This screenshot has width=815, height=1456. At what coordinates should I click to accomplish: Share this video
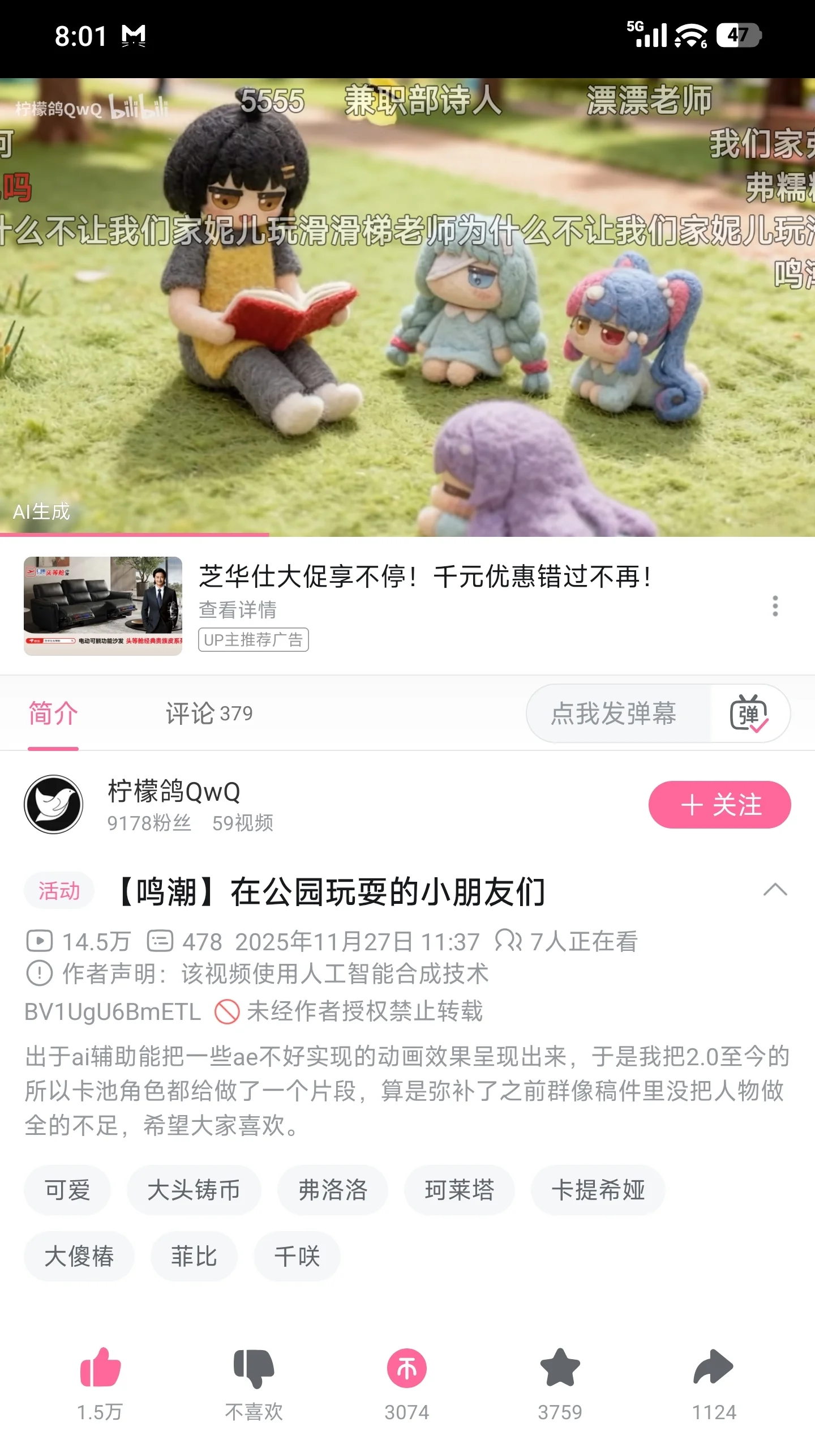tap(713, 1368)
